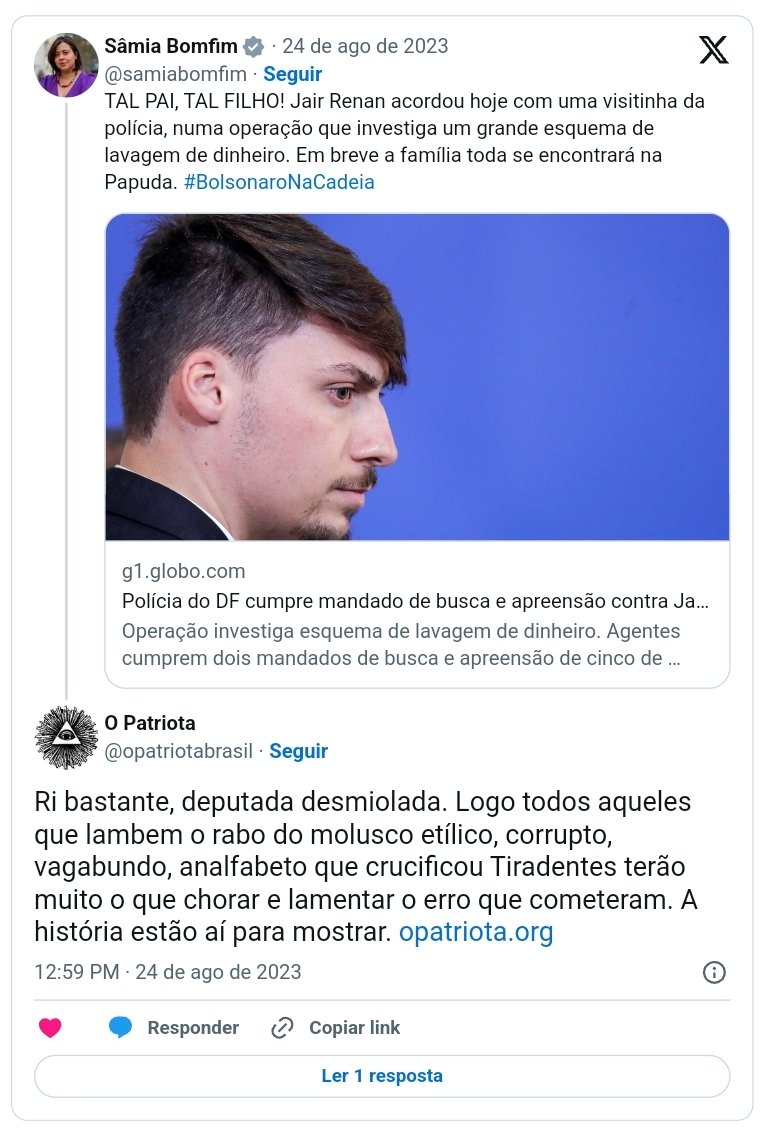Open the @opatriotabrasil handle

click(179, 751)
